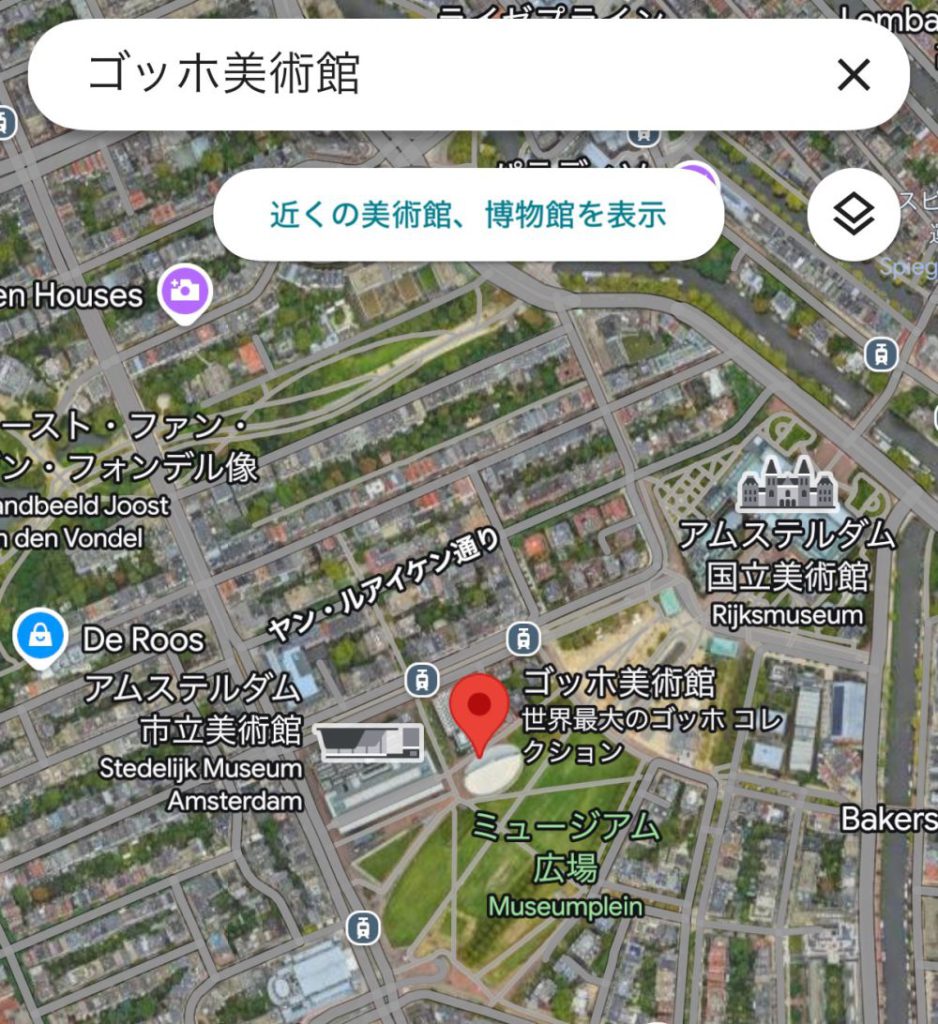The width and height of the screenshot is (938, 1024).
Task: Tap 近くの美術館、博物館を表示 chip
Action: pyautogui.click(x=468, y=215)
